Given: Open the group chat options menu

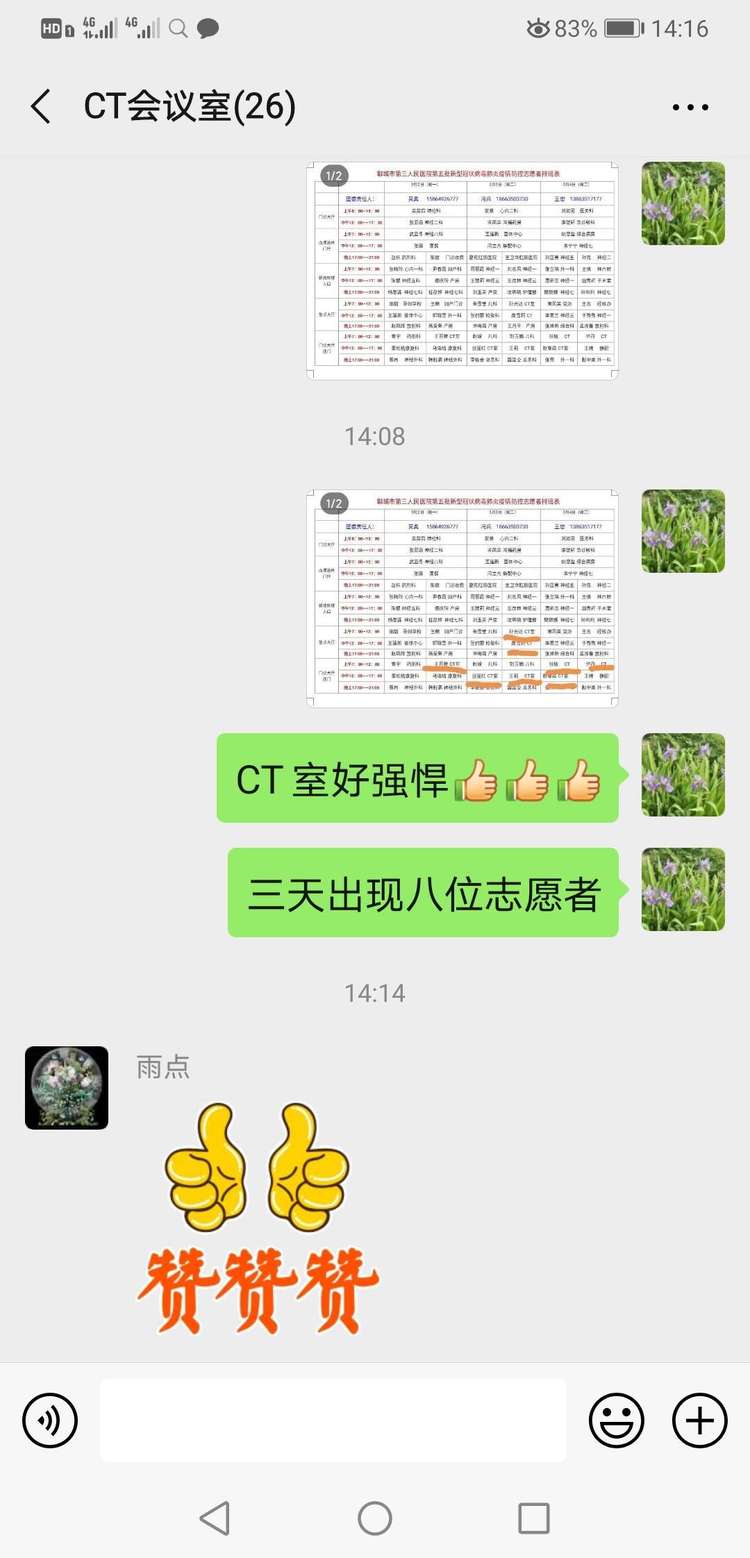Looking at the screenshot, I should [690, 107].
